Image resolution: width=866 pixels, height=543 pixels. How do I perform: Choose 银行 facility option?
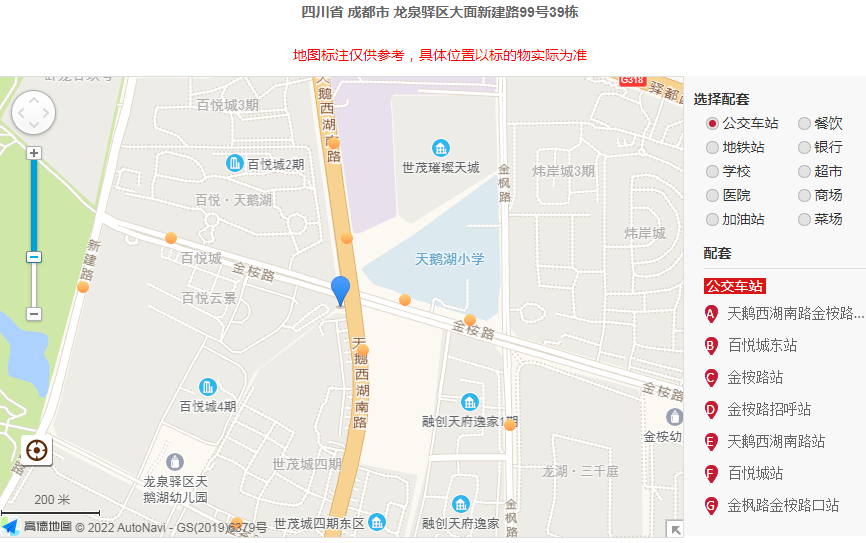click(x=805, y=147)
